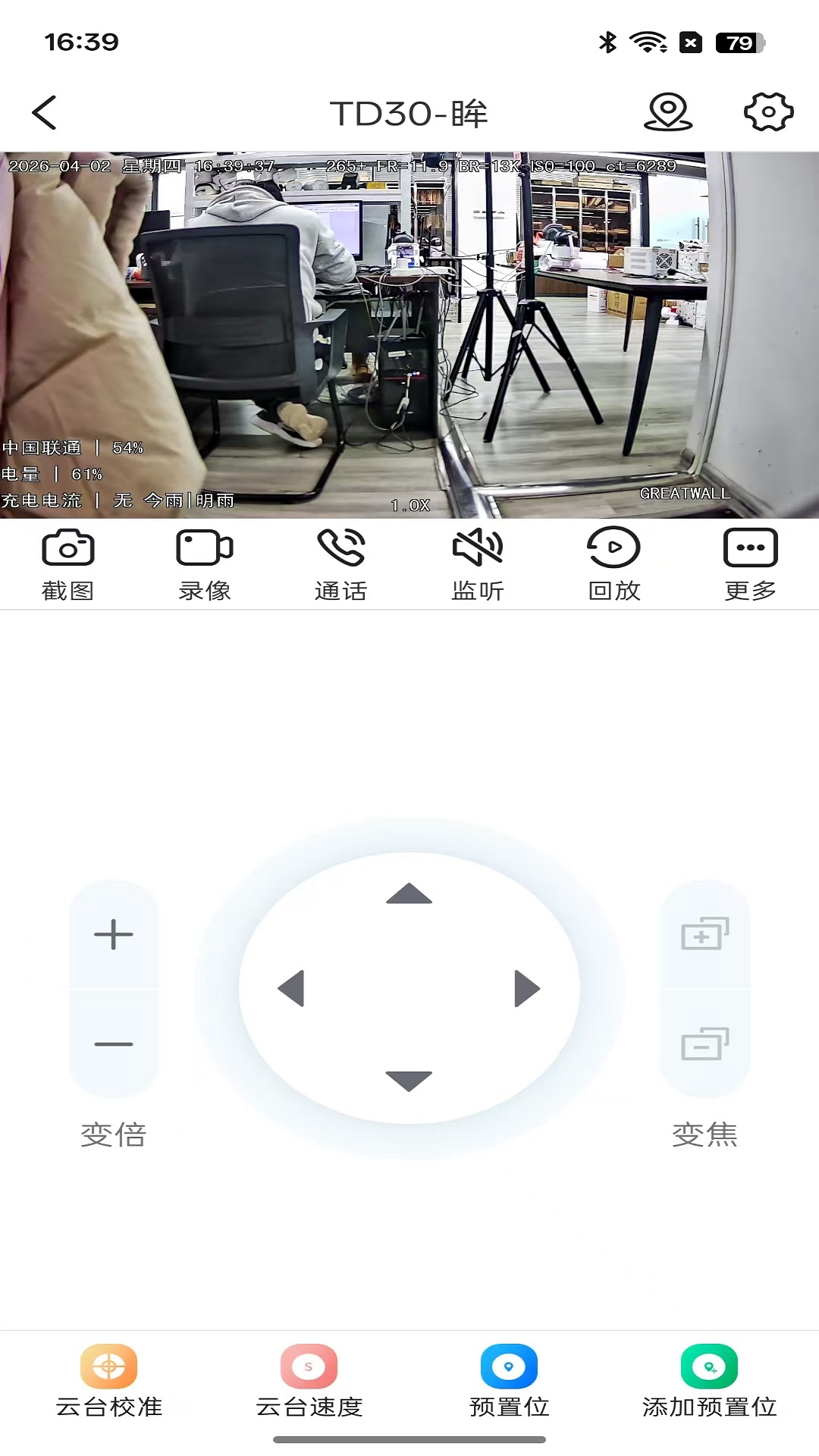The height and width of the screenshot is (1456, 819).
Task: Capture a screenshot with the 截图 tool
Action: (x=67, y=561)
